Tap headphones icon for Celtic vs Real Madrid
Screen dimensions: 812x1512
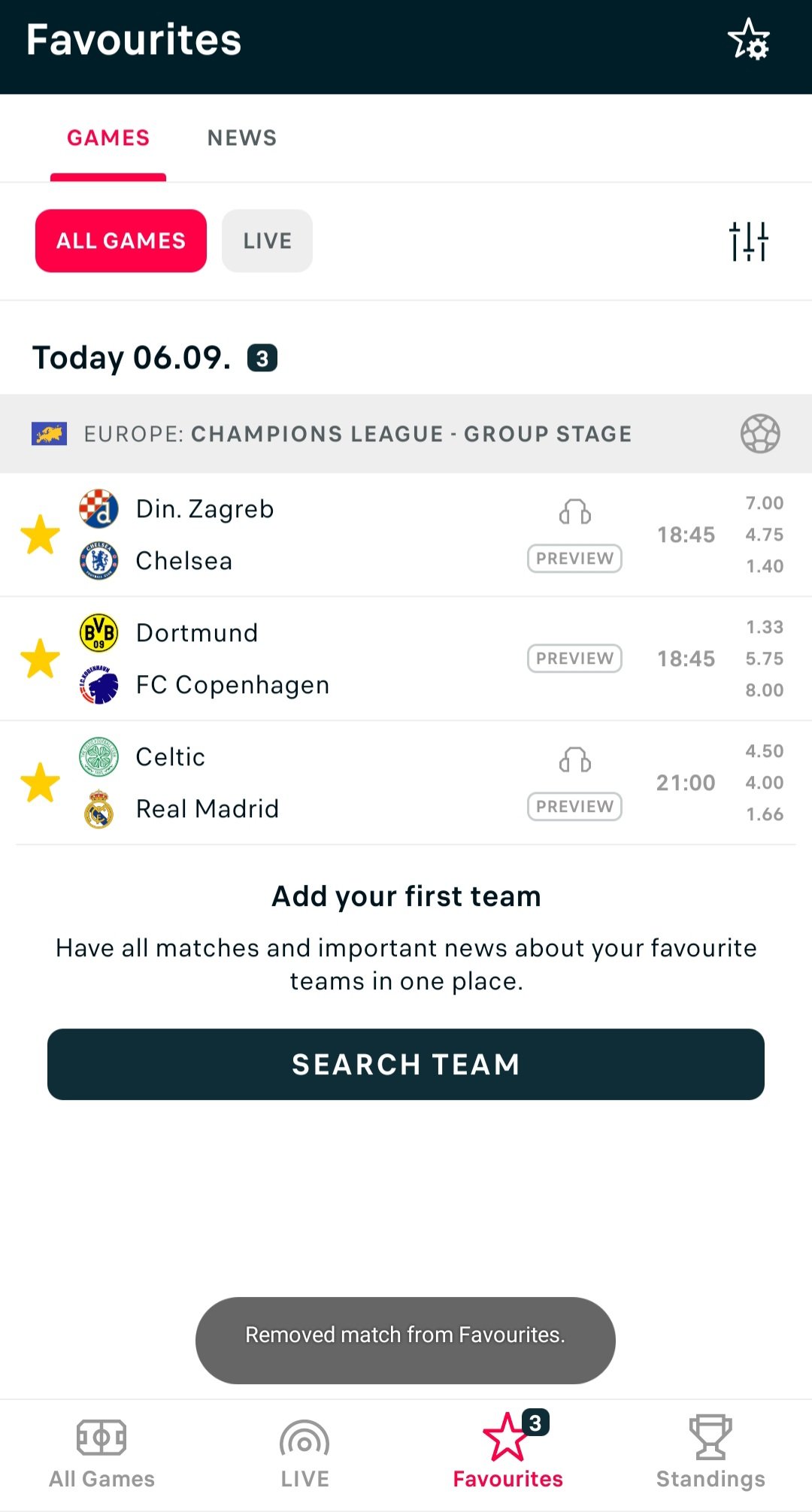coord(574,759)
